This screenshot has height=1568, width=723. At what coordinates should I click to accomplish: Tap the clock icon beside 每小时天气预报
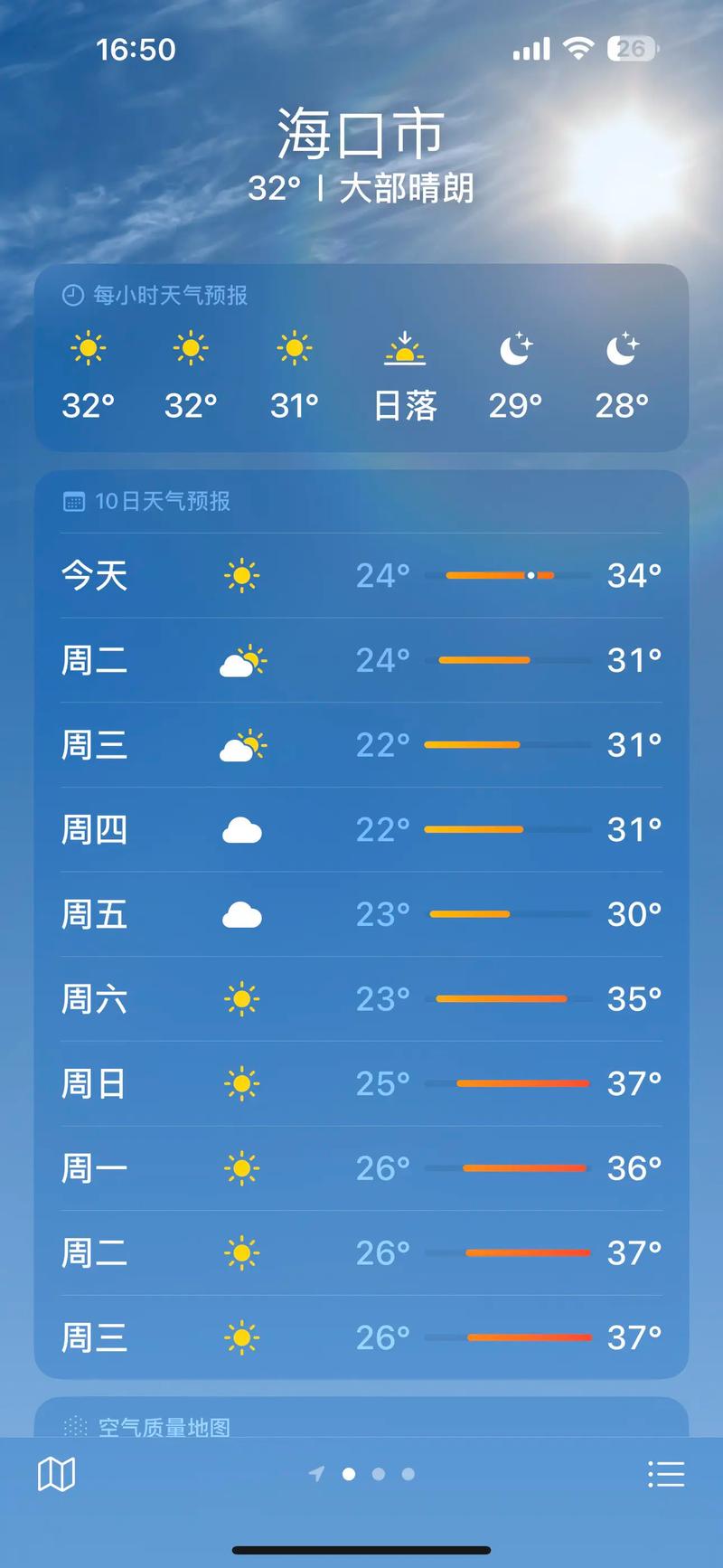coord(70,294)
